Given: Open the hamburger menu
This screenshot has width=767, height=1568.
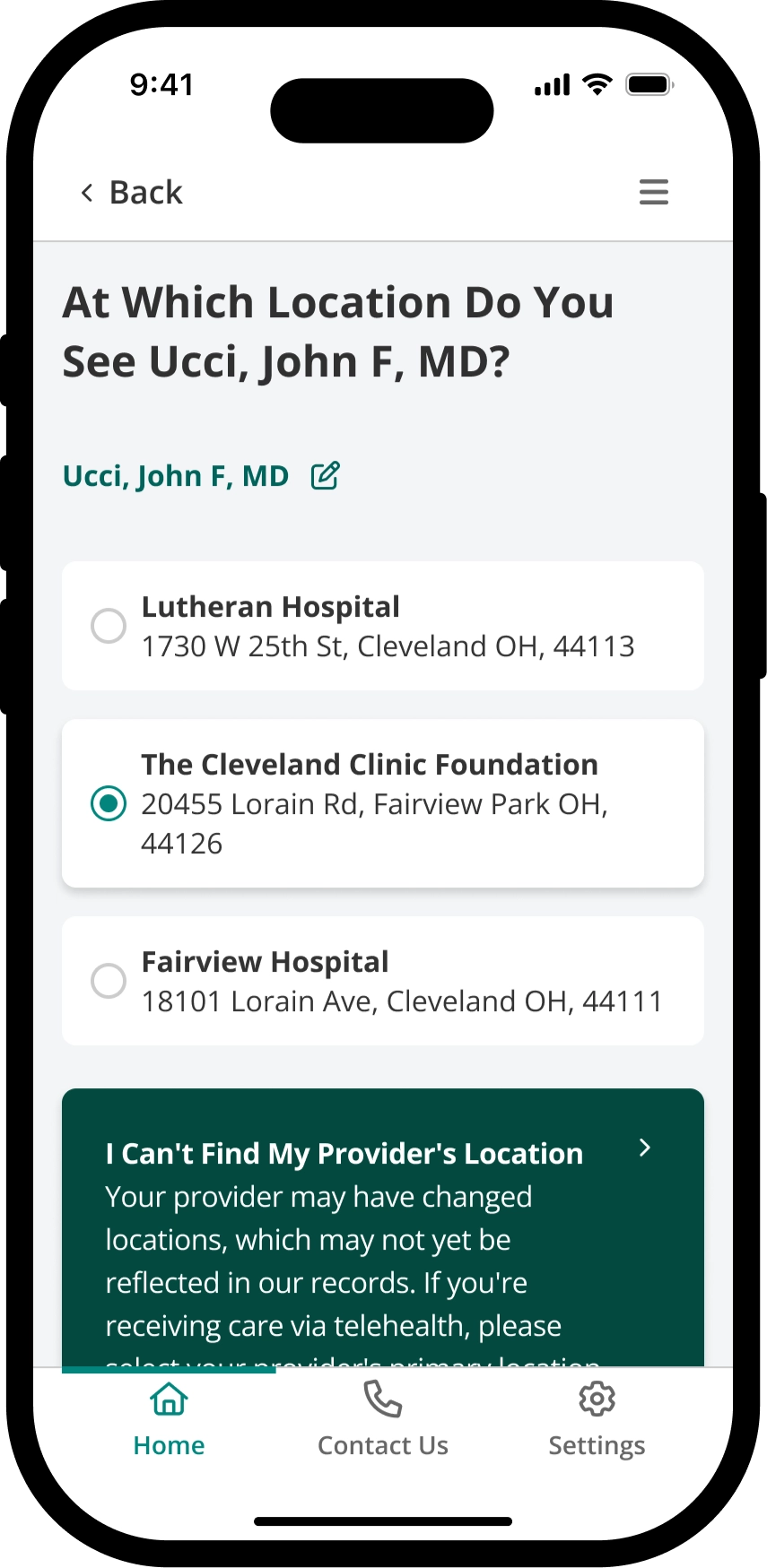Looking at the screenshot, I should 653,192.
